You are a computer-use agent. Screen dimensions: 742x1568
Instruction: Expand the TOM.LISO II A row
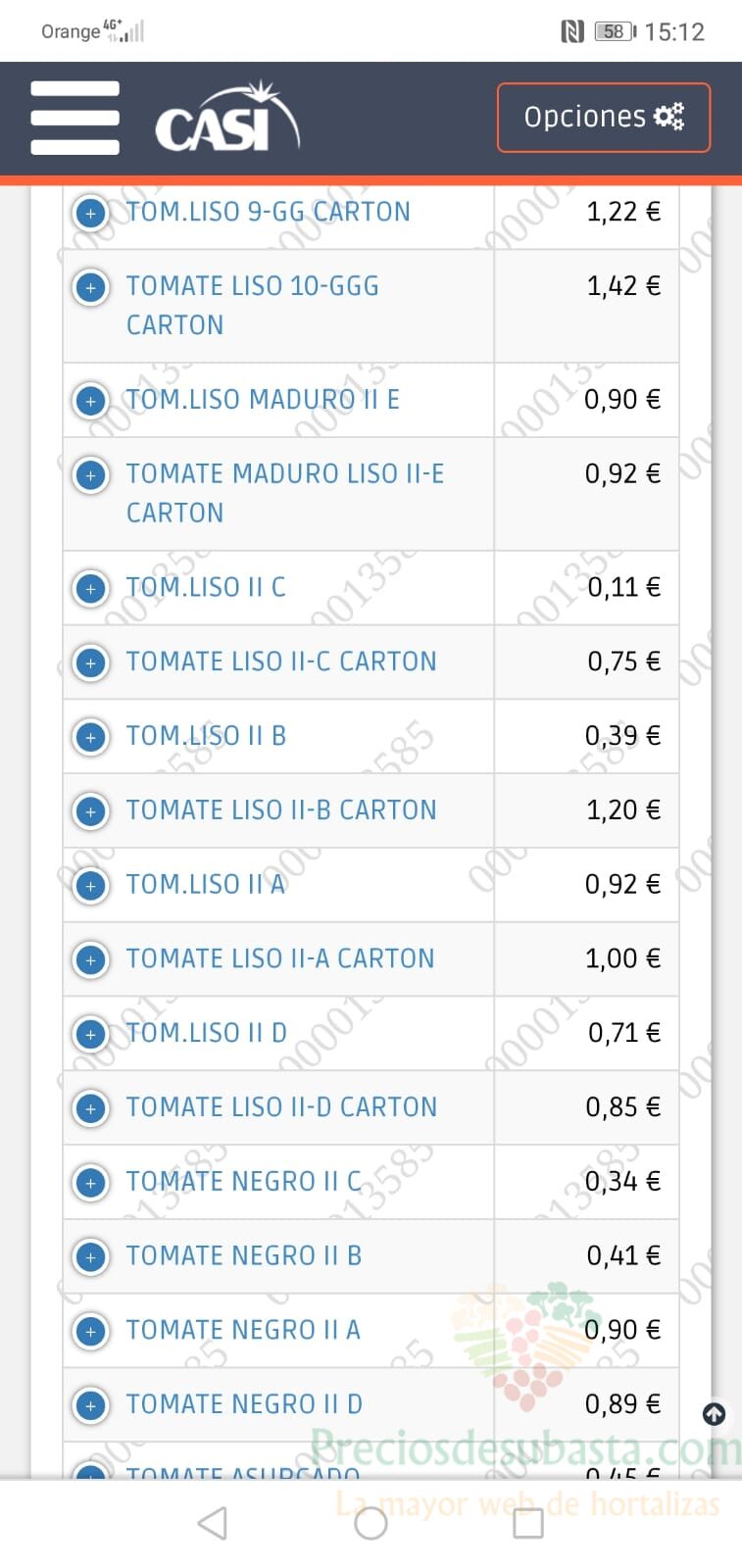point(91,886)
